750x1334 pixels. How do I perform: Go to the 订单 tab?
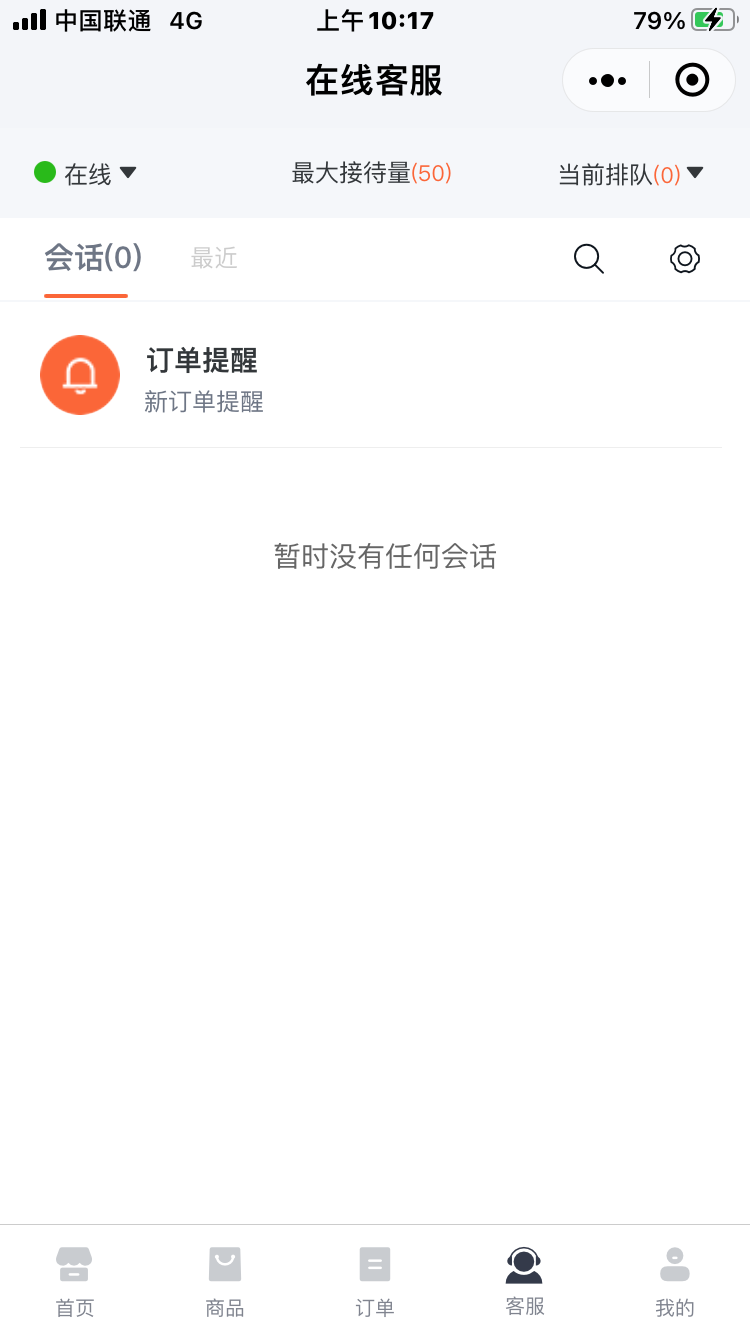point(375,1280)
